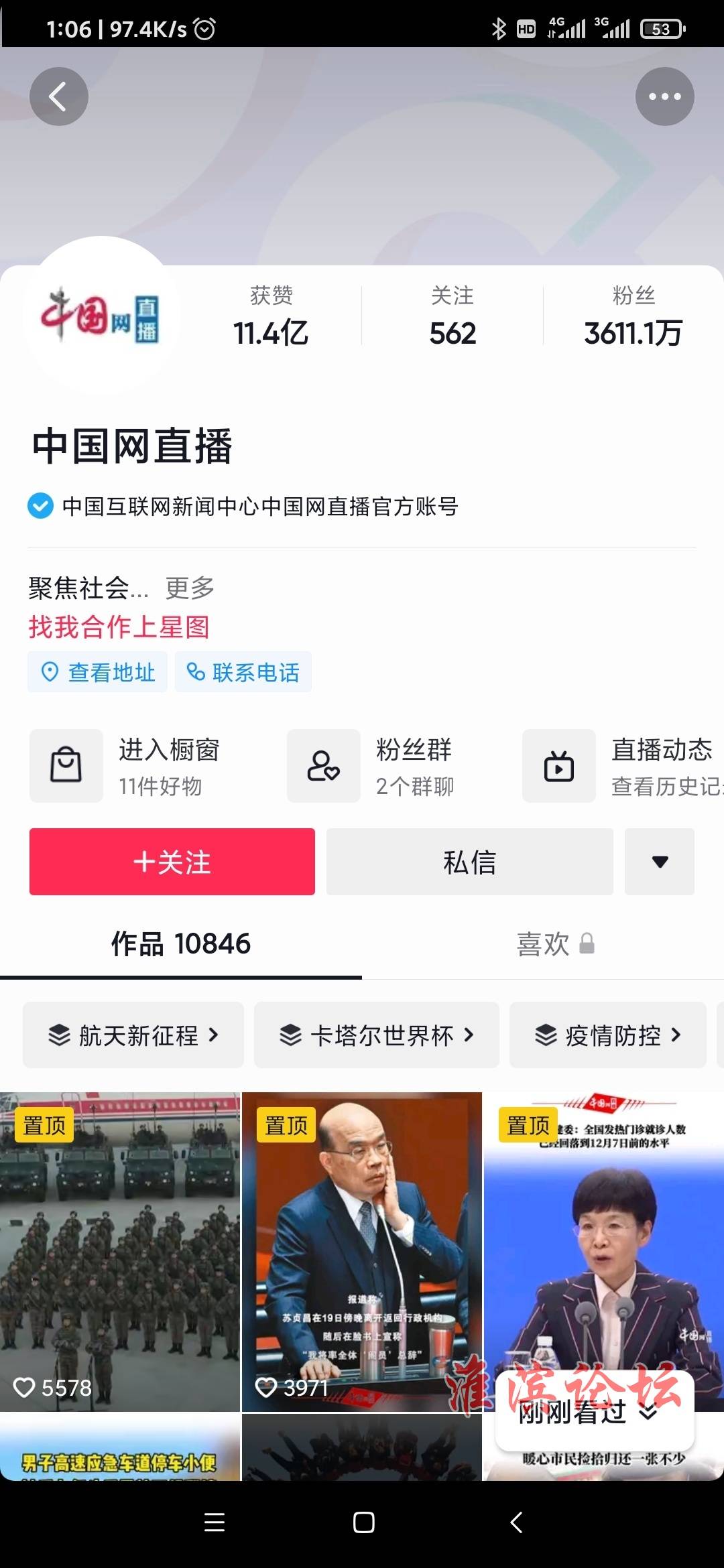724x1568 pixels.
Task: Open the 航天新征程 collection
Action: (x=133, y=1035)
